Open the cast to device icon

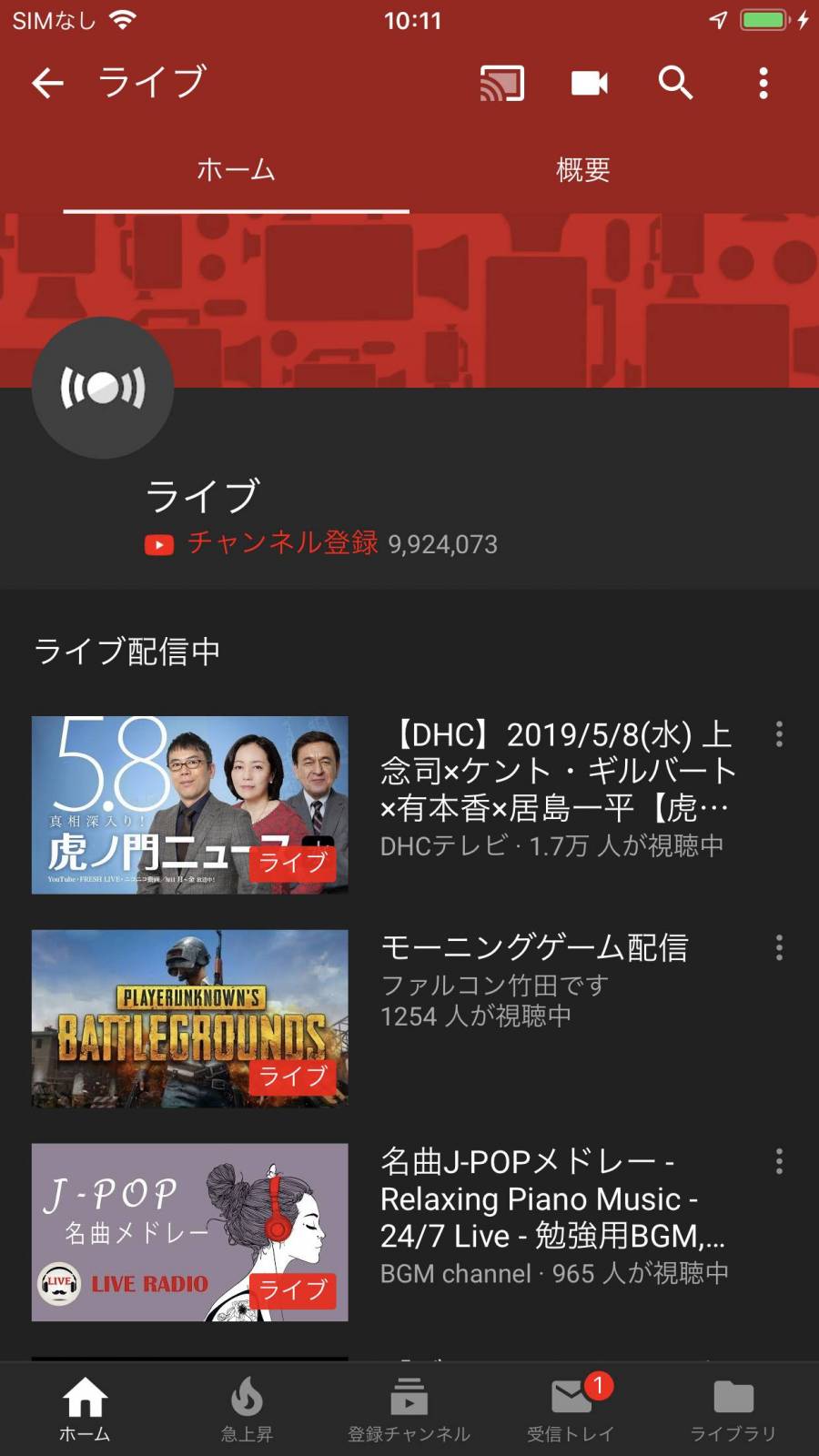coord(502,83)
